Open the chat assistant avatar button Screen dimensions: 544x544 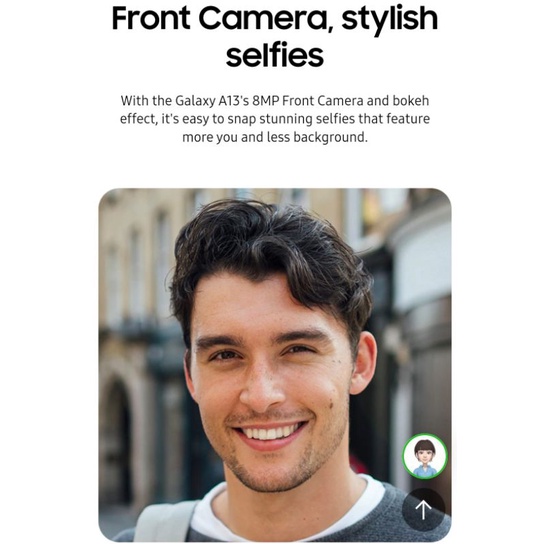[425, 456]
